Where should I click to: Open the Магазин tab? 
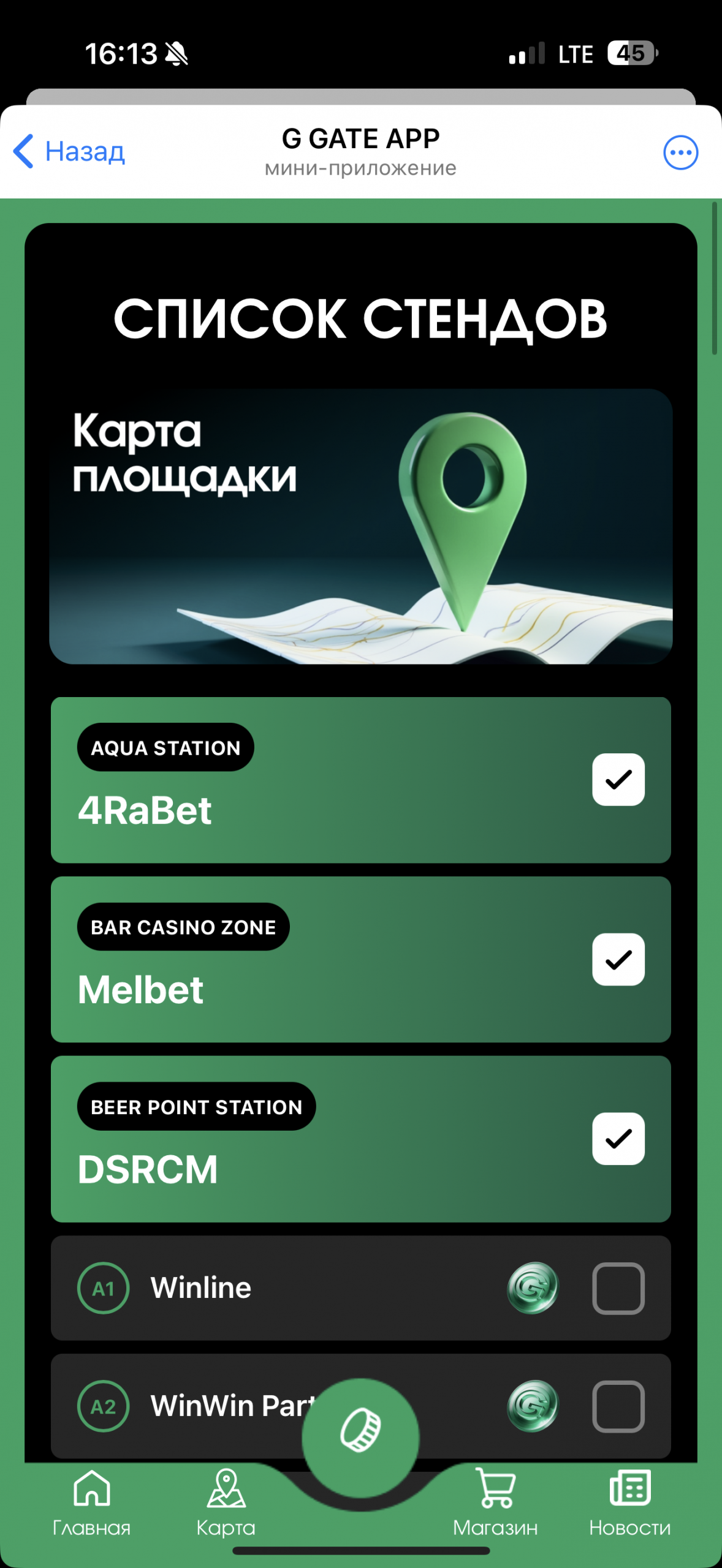[x=495, y=1504]
